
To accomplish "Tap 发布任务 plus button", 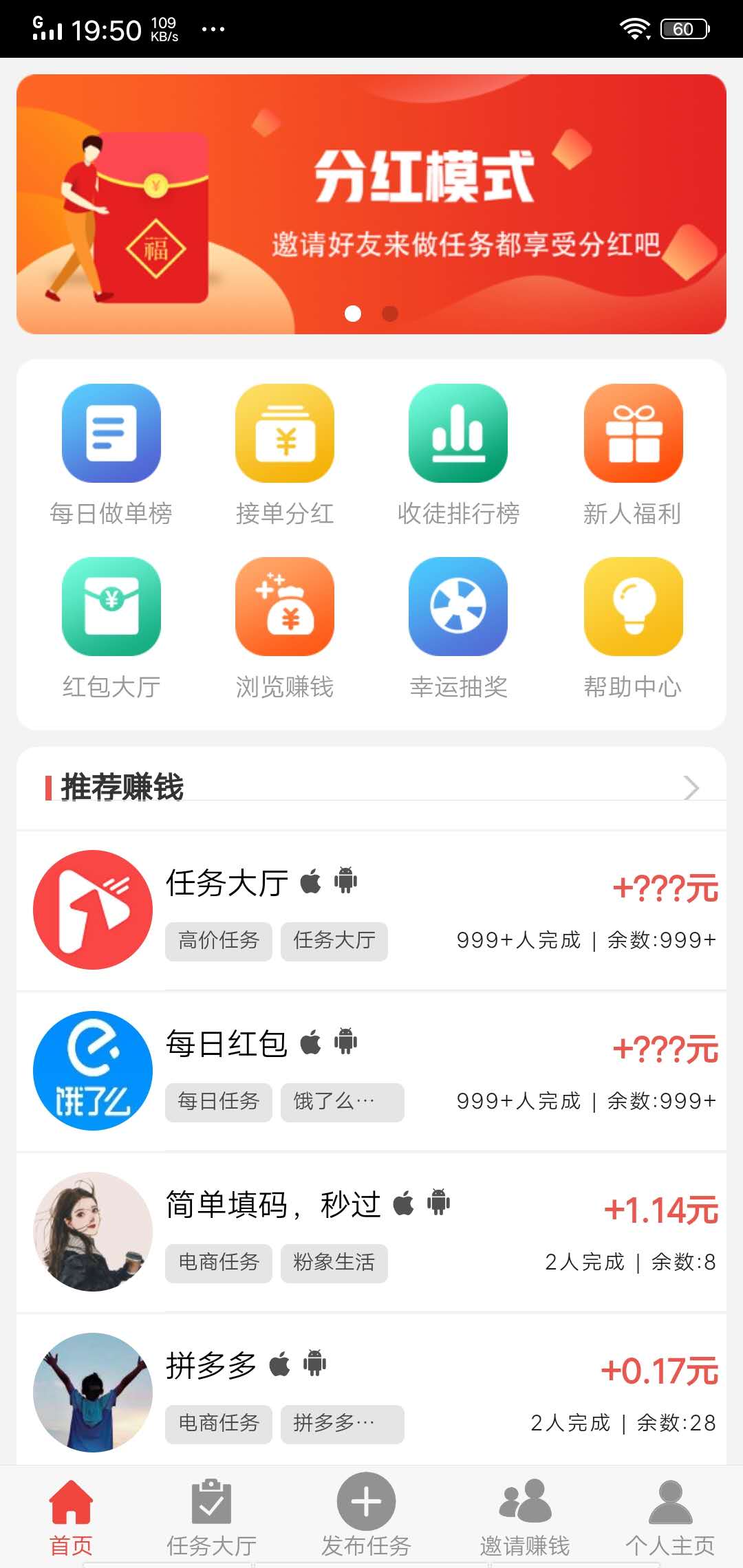I will [366, 1503].
